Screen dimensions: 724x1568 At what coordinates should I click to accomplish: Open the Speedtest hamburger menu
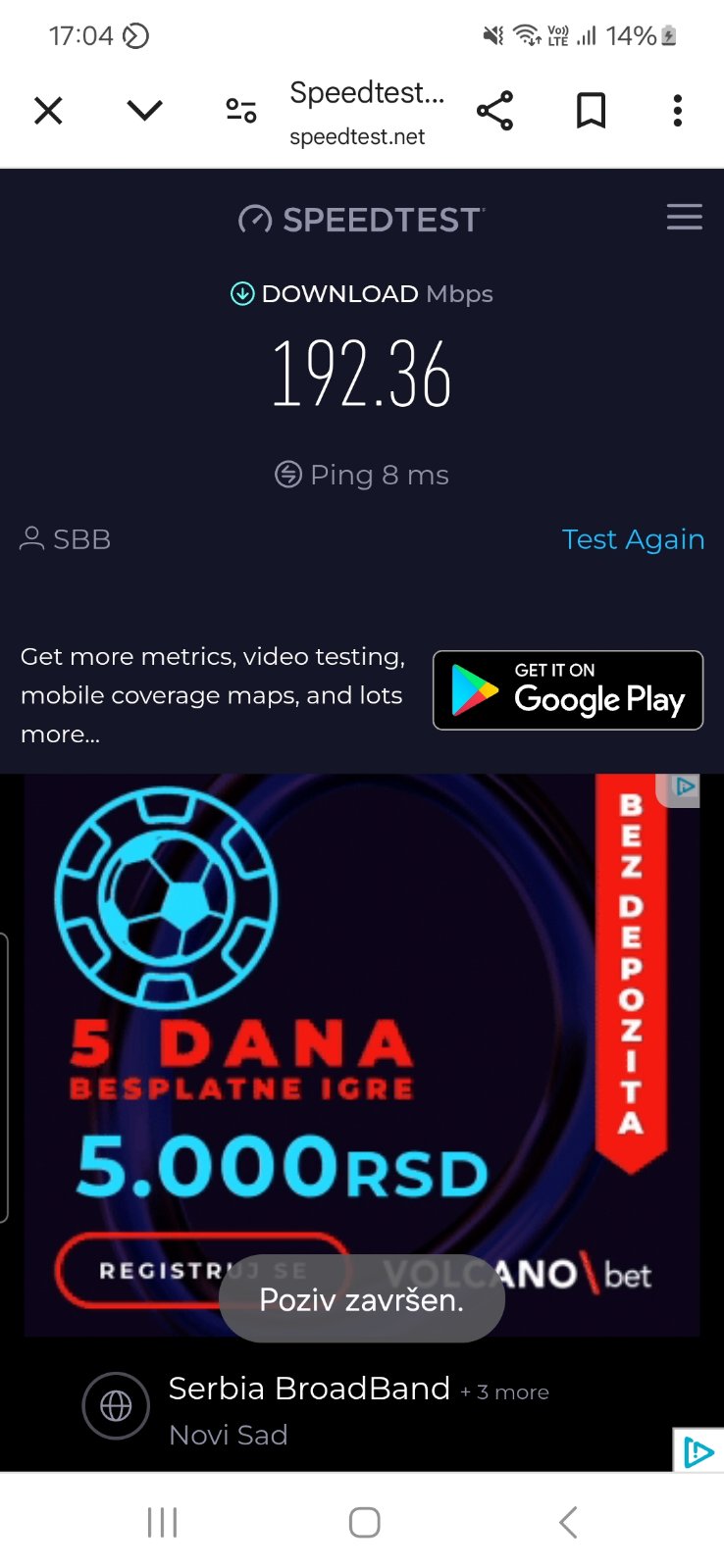[684, 217]
